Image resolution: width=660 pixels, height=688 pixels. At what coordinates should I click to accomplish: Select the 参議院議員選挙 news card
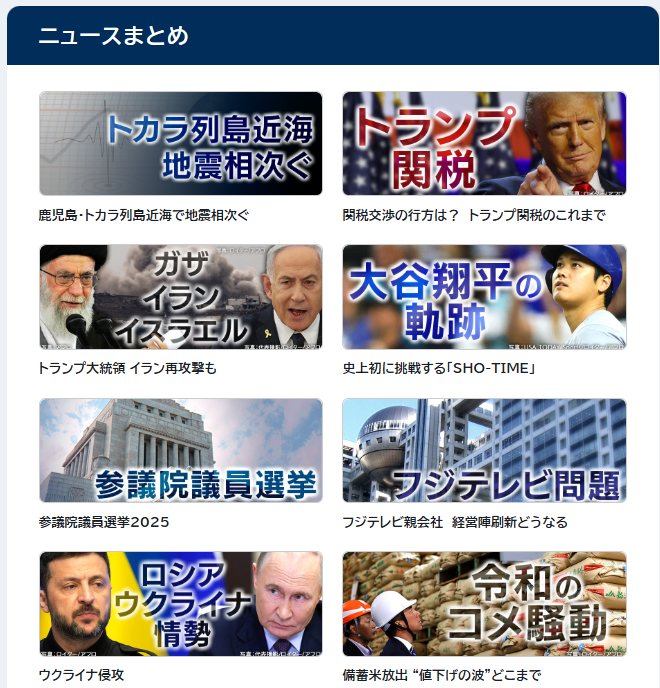pos(180,450)
